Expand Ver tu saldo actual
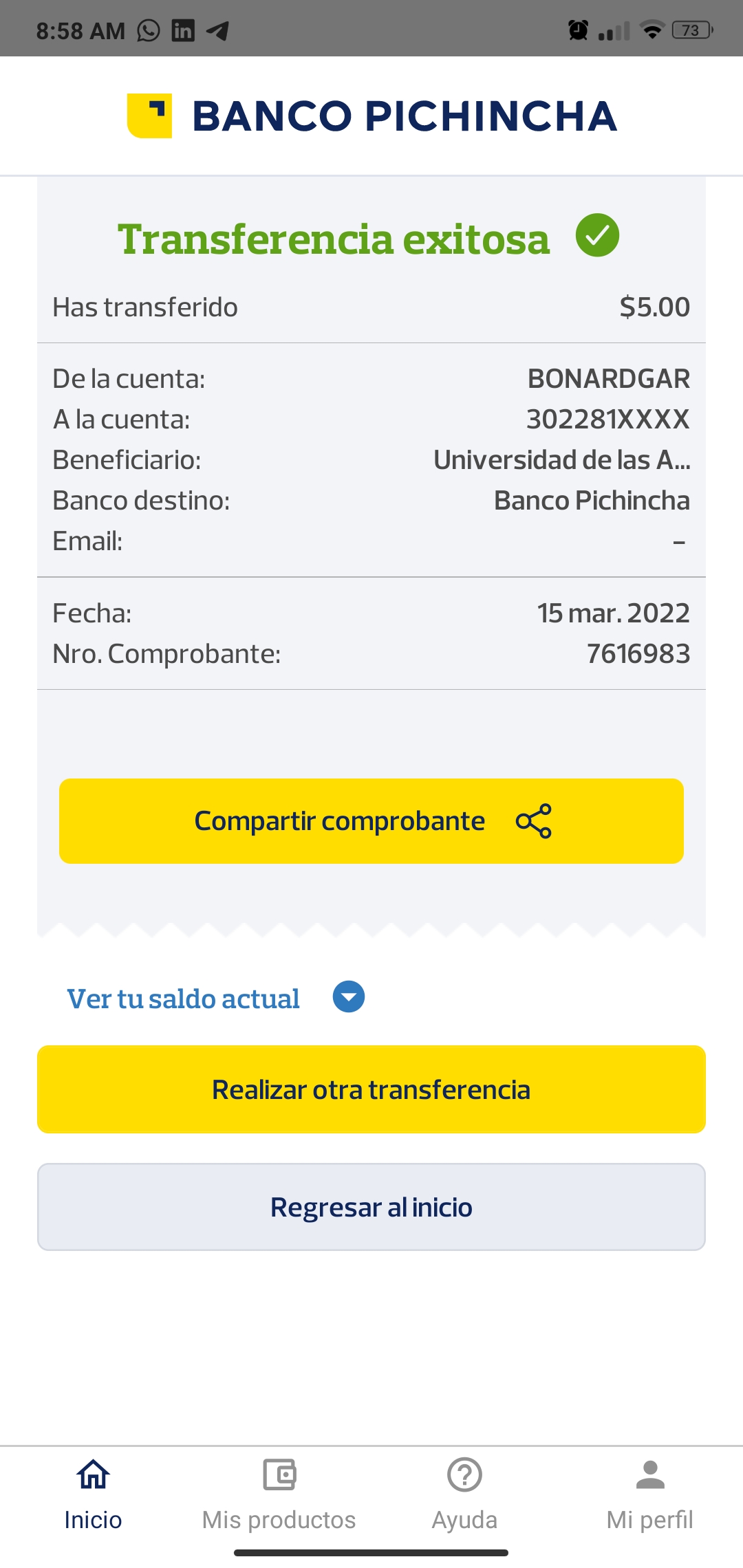The image size is (743, 1568). (x=348, y=997)
